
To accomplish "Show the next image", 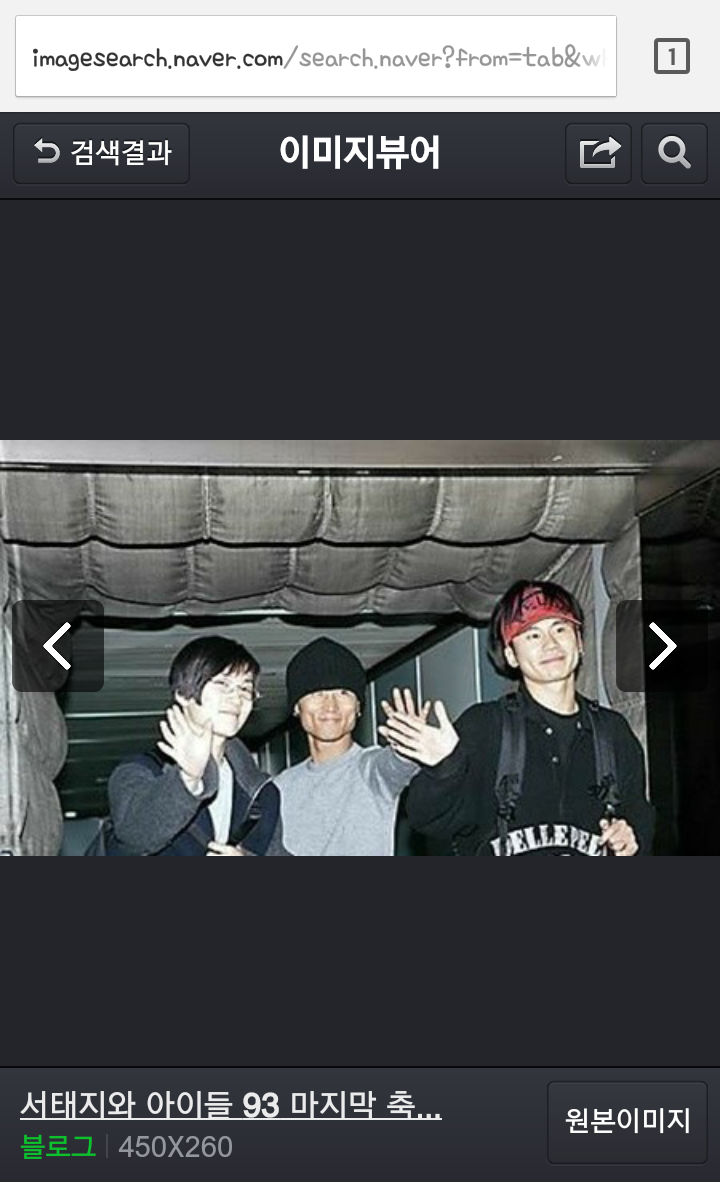I will pyautogui.click(x=662, y=646).
